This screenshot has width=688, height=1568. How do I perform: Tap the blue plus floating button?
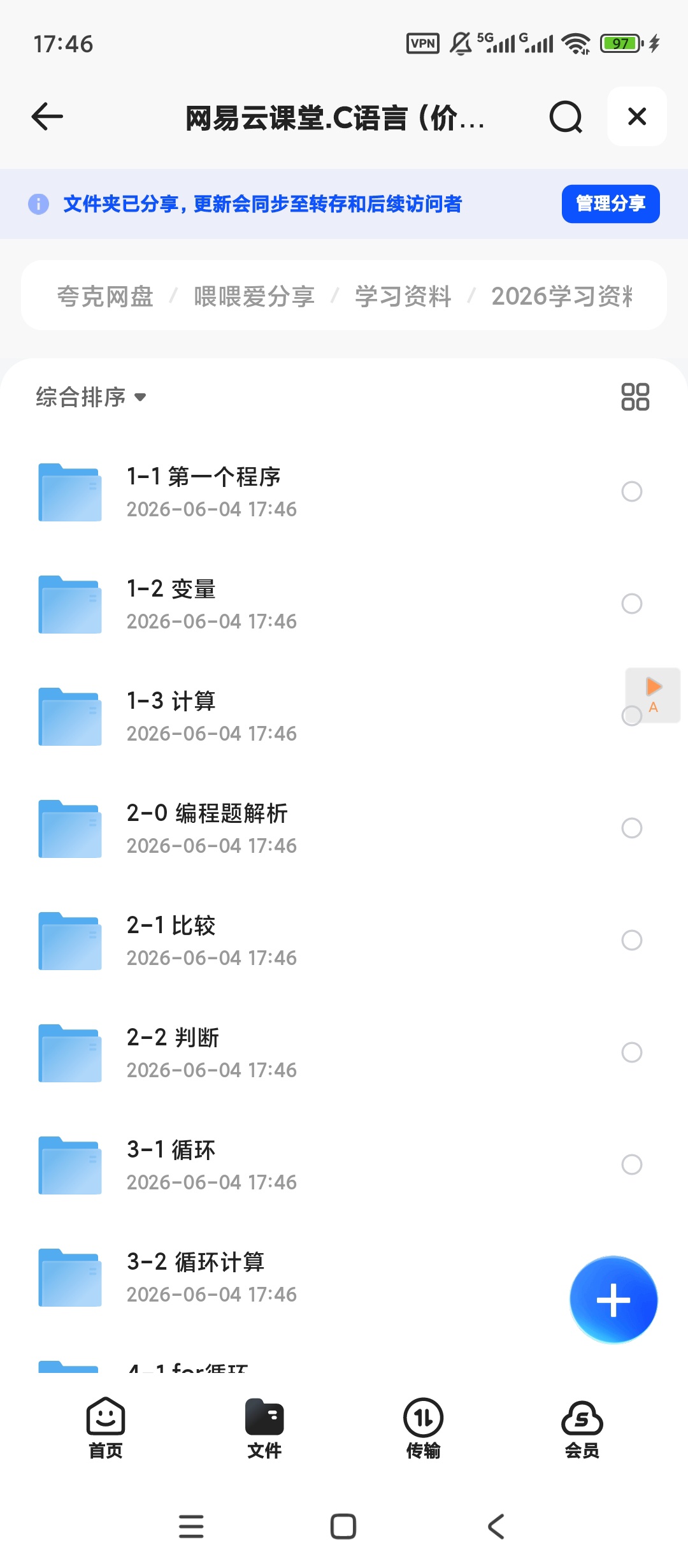[613, 1300]
